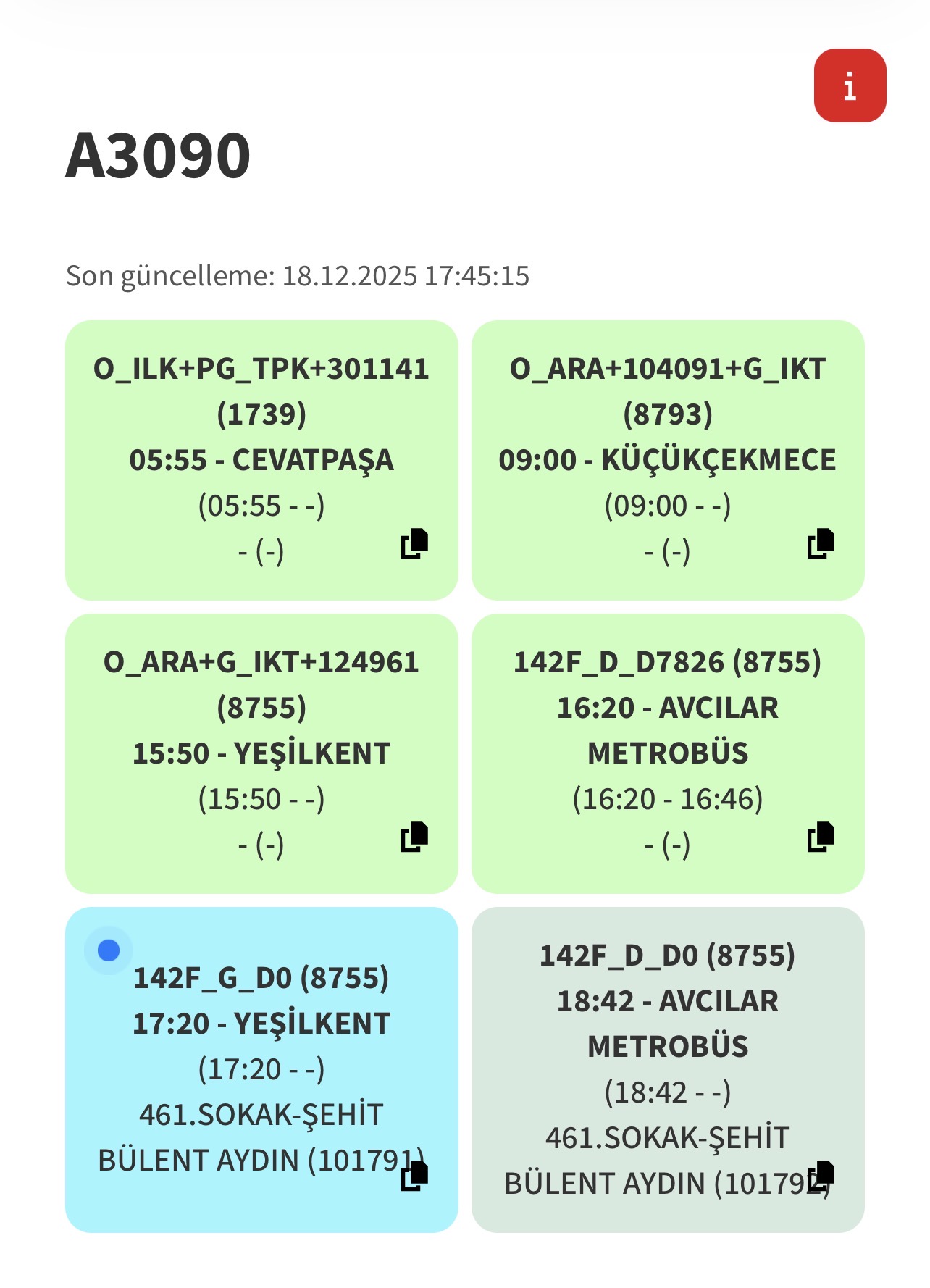Copy the 15:50 YEŞİLKENT card details
Screen dimensions: 930x1288
coord(414,837)
